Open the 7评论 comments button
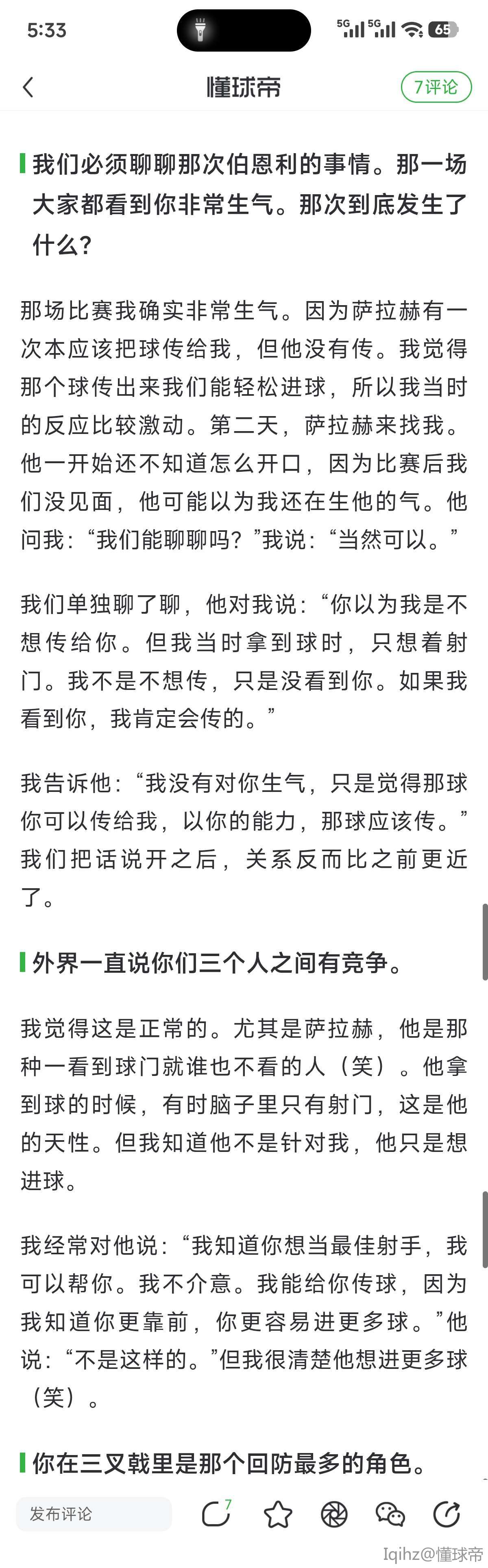The height and width of the screenshot is (1568, 488). pyautogui.click(x=436, y=87)
